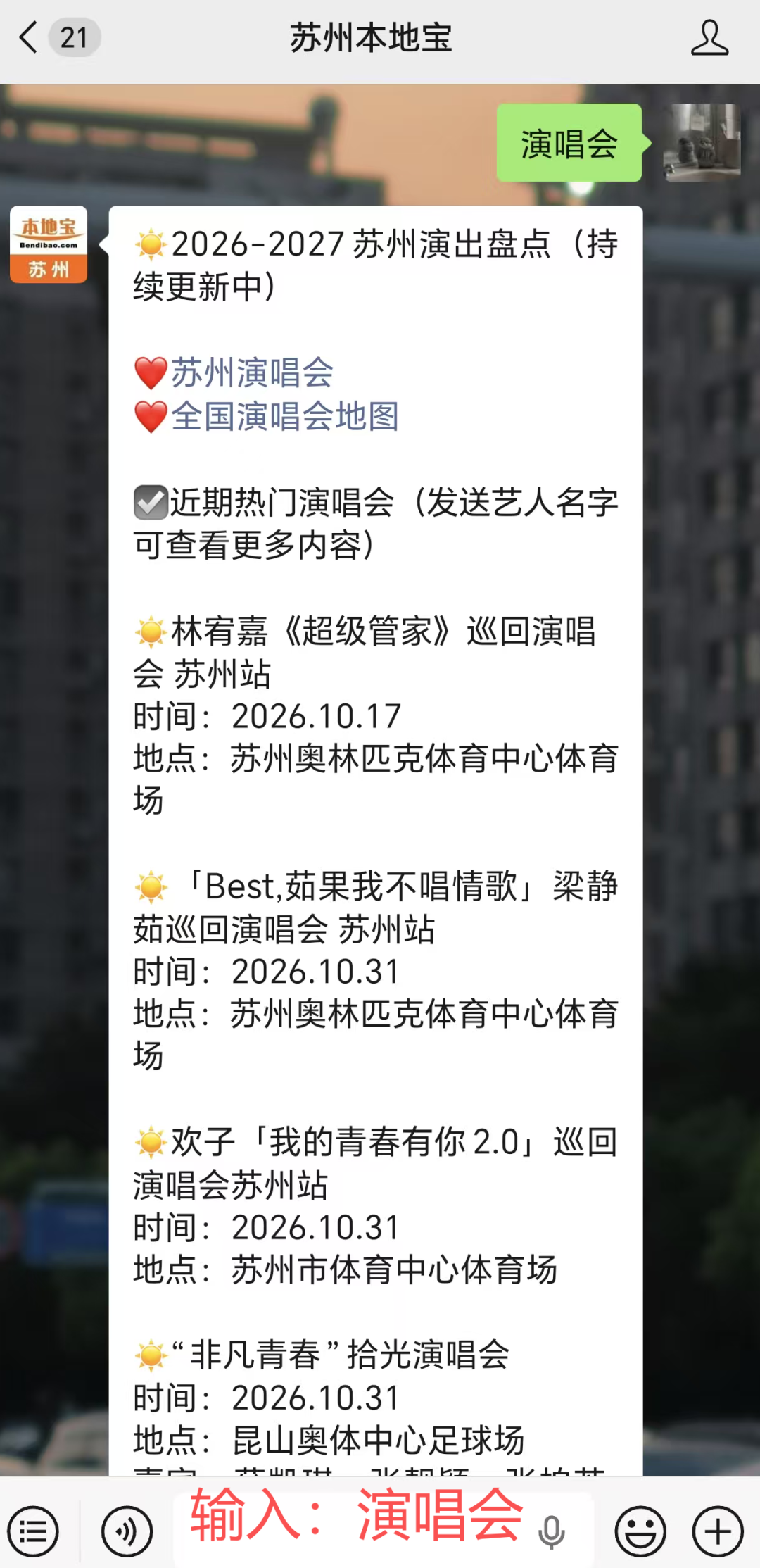760x1568 pixels.
Task: Open the 苏州本地宝 account profile icon
Action: coord(709,38)
